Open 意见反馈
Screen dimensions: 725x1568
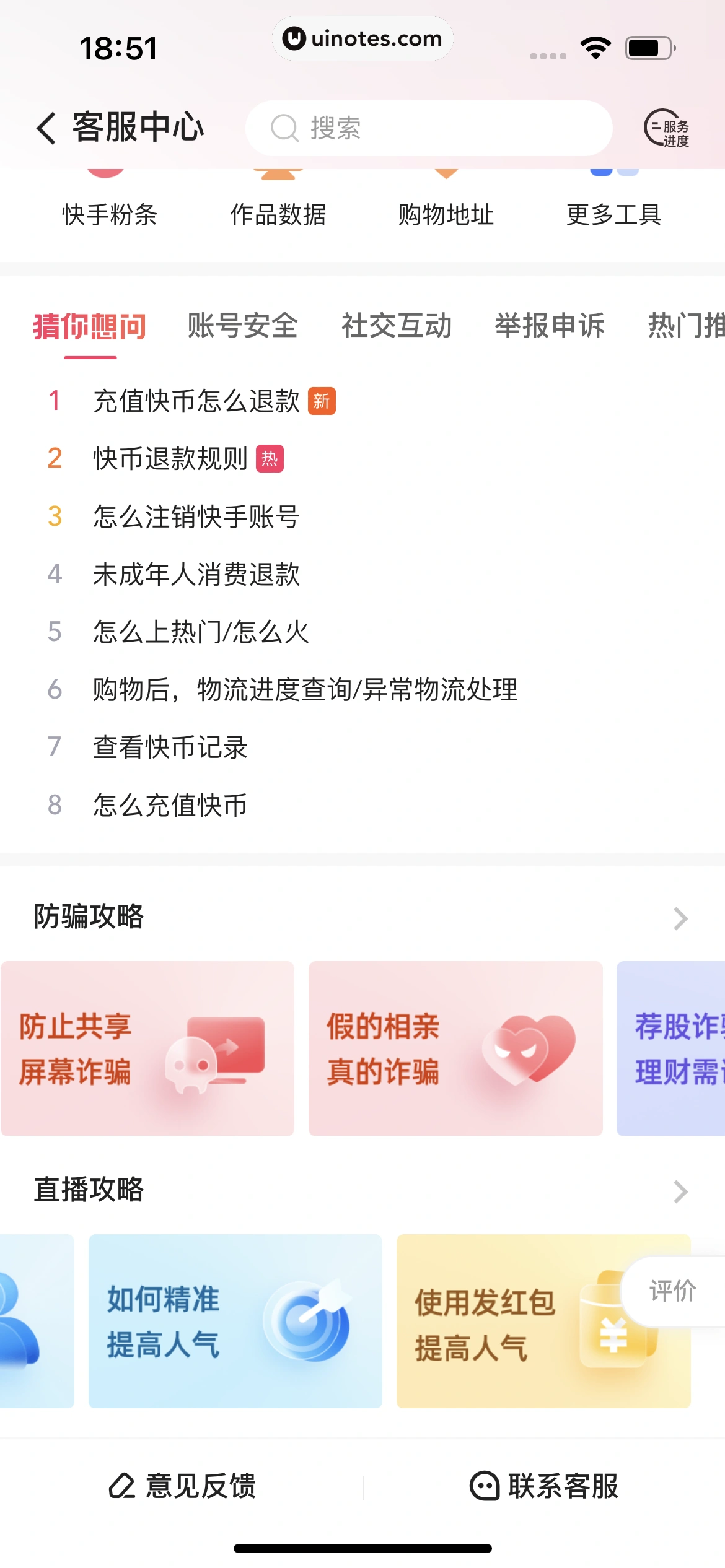(x=182, y=1486)
